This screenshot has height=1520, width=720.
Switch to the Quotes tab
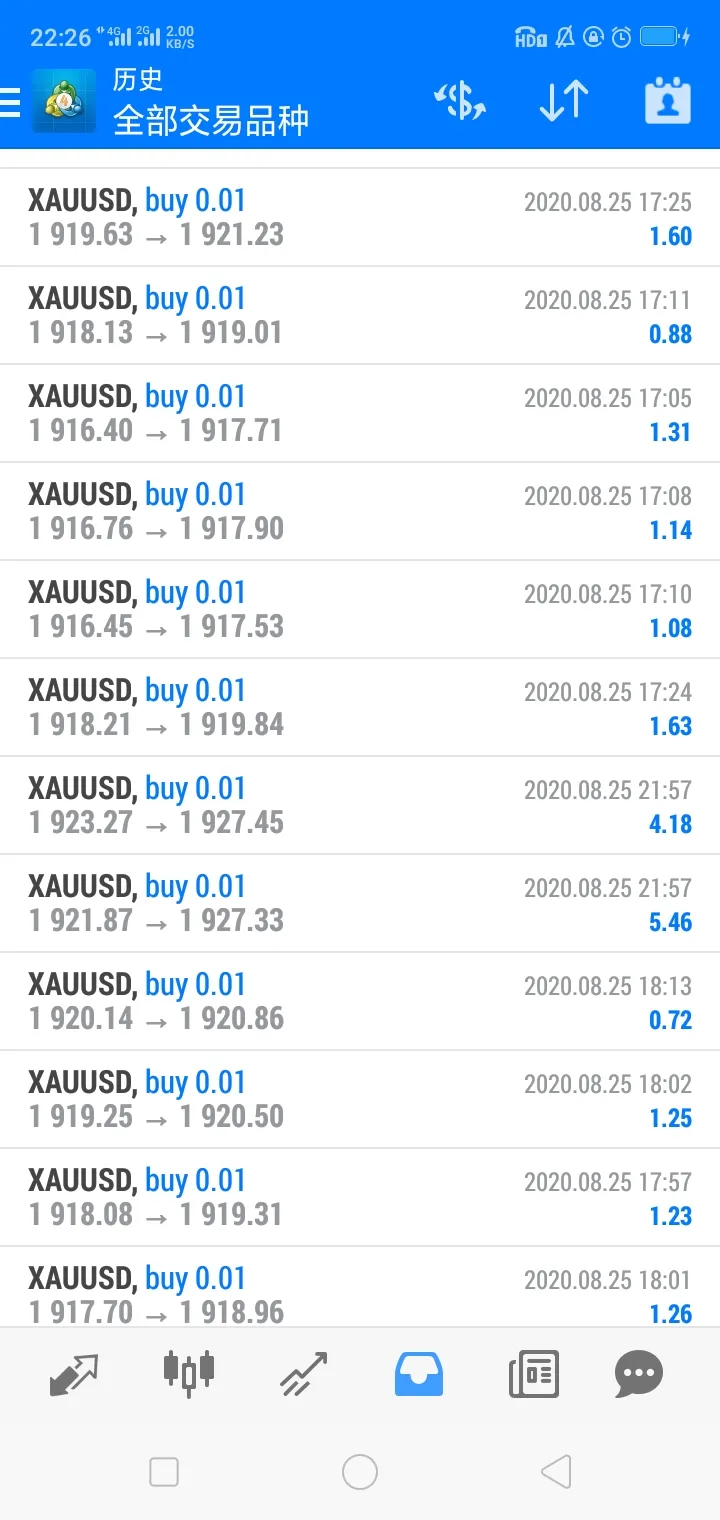click(74, 1374)
